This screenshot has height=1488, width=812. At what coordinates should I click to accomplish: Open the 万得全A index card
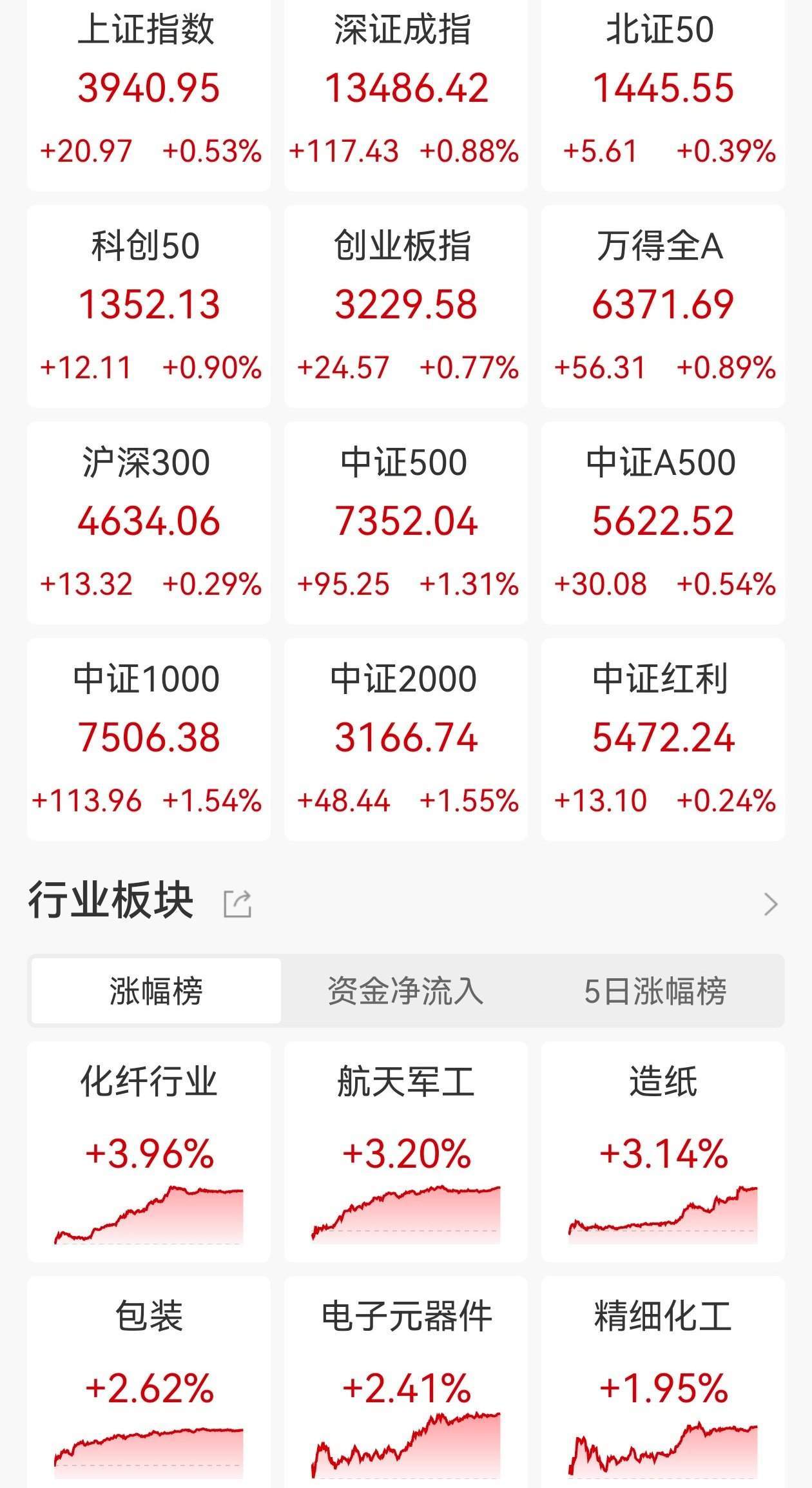pos(662,306)
